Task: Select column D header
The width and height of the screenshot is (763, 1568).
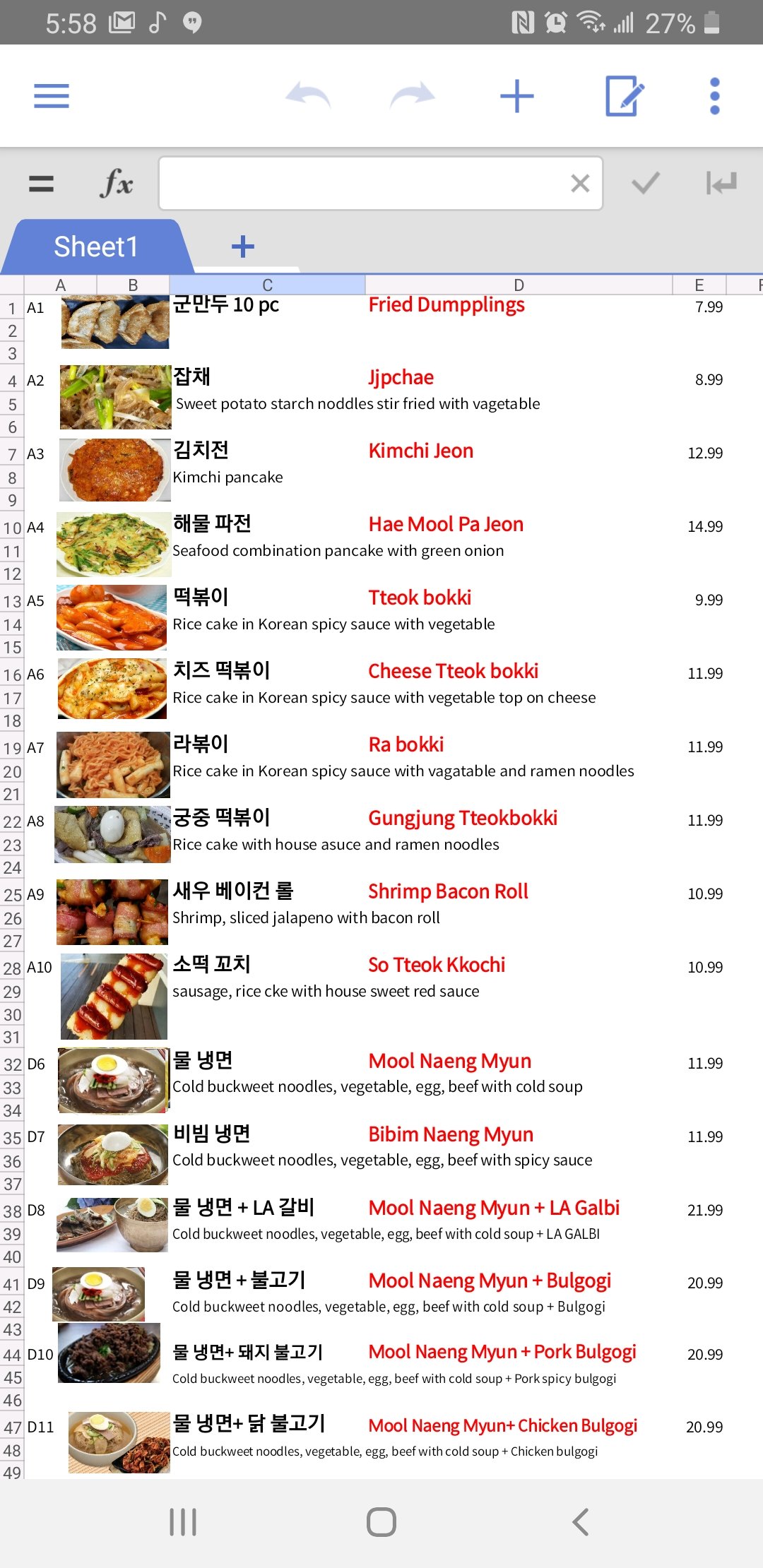Action: [519, 285]
